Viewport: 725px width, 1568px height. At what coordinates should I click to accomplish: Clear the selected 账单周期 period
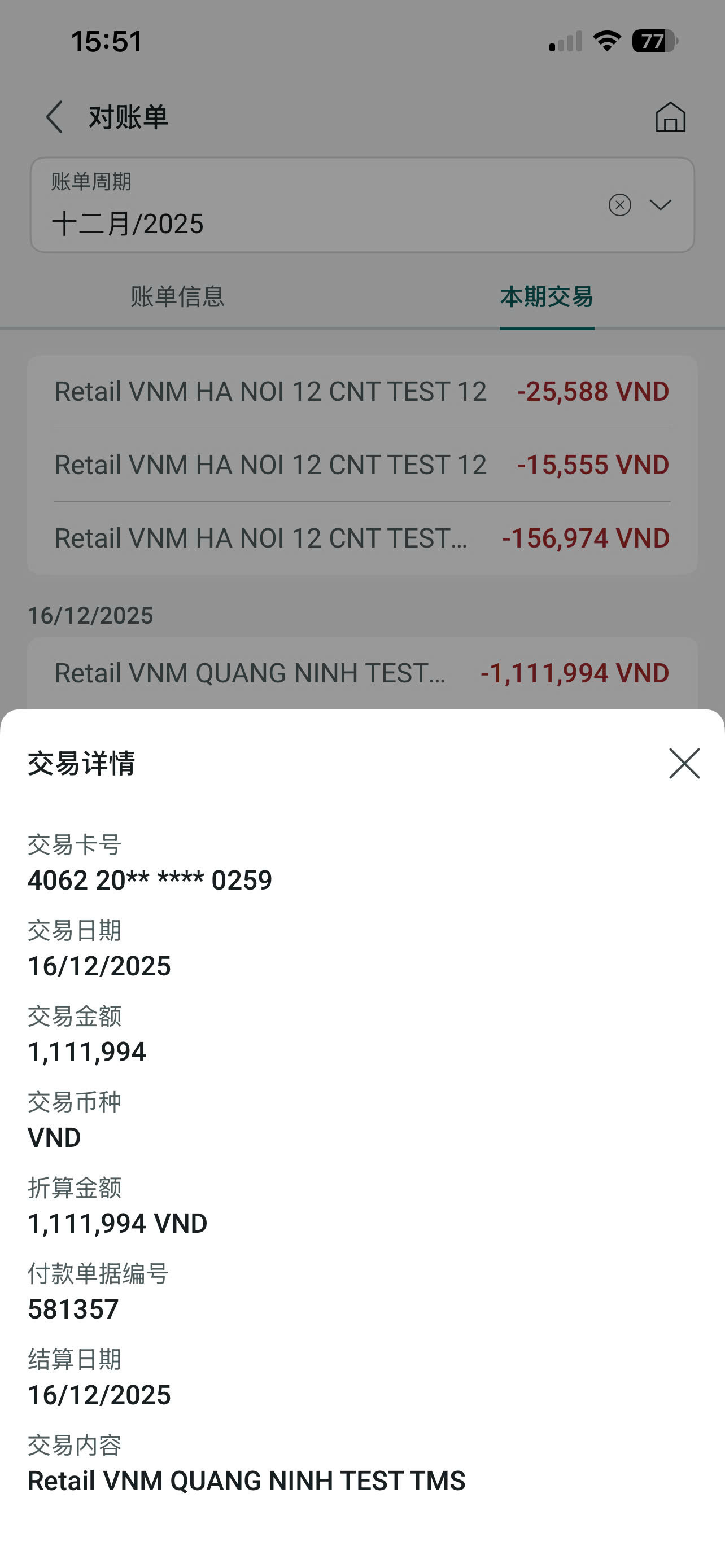(619, 205)
